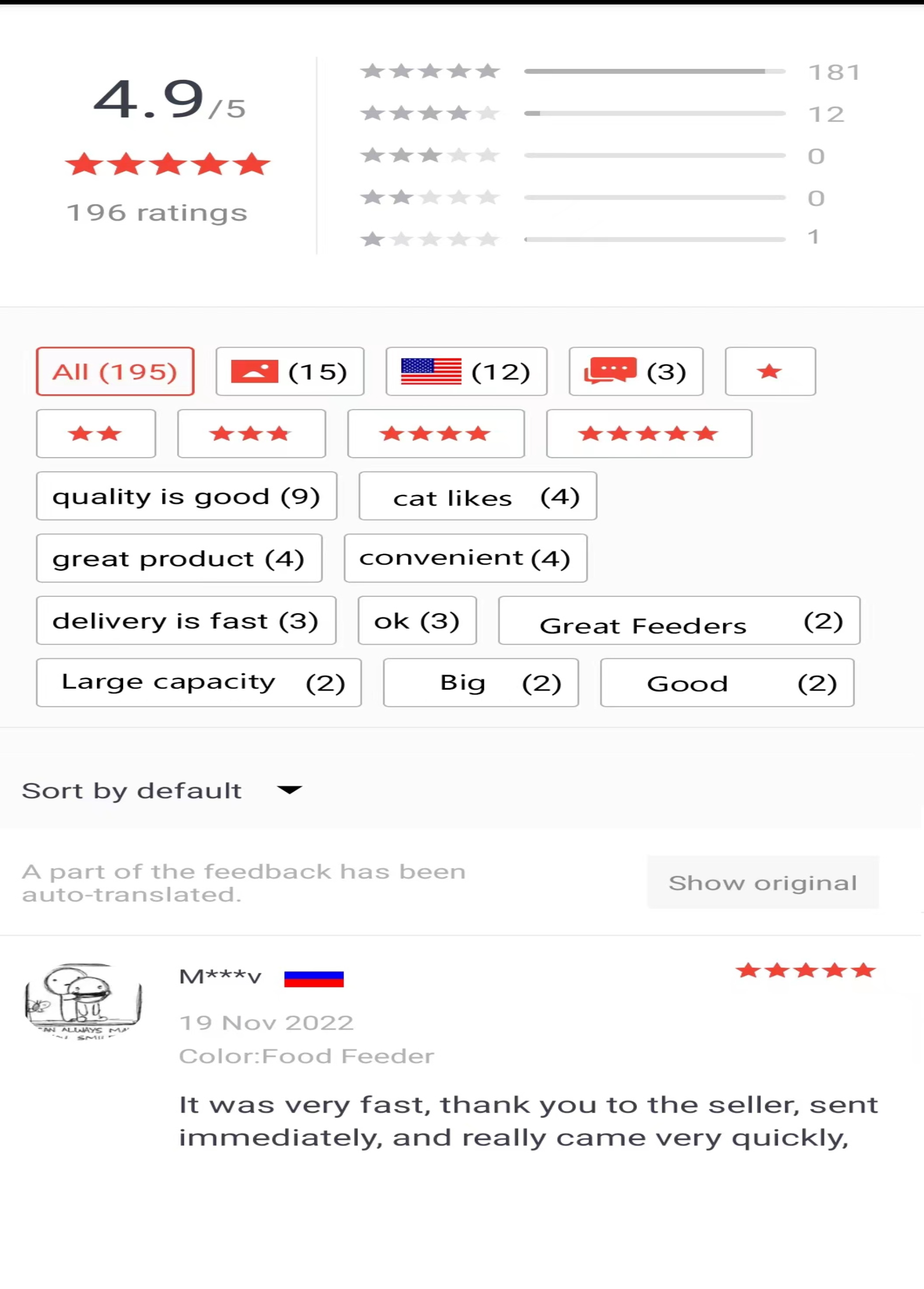Filter by three-star reviews
Viewport: 924px width, 1289px height.
pos(251,434)
